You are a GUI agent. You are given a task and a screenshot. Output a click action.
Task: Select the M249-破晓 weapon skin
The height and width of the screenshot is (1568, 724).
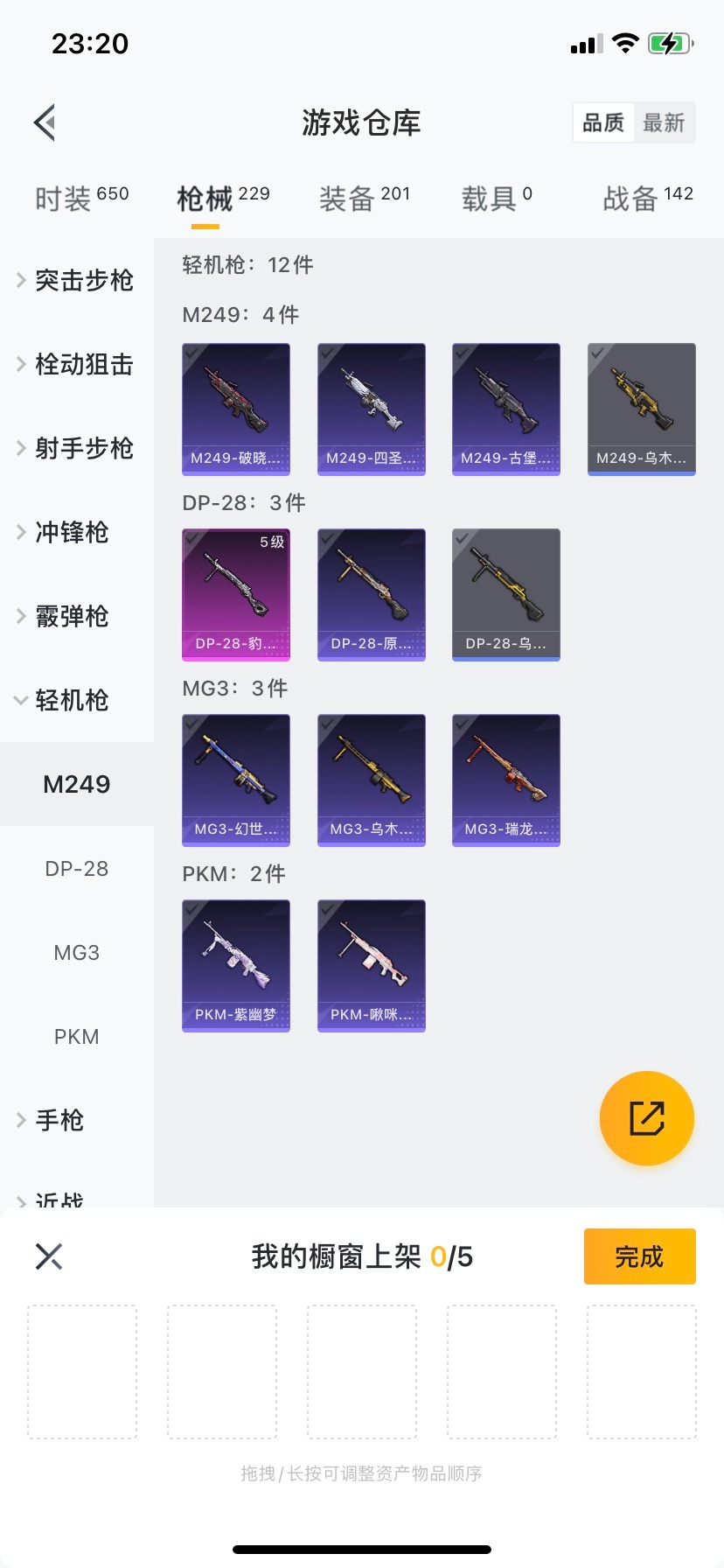(236, 409)
